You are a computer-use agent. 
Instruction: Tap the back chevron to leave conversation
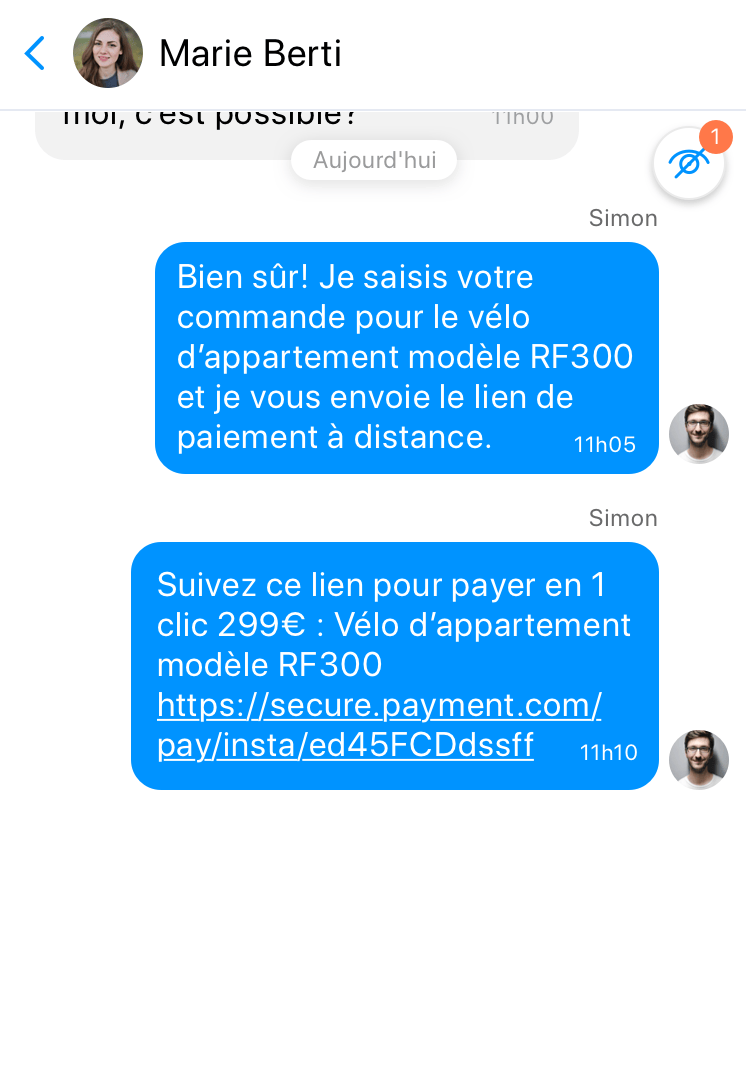[34, 53]
